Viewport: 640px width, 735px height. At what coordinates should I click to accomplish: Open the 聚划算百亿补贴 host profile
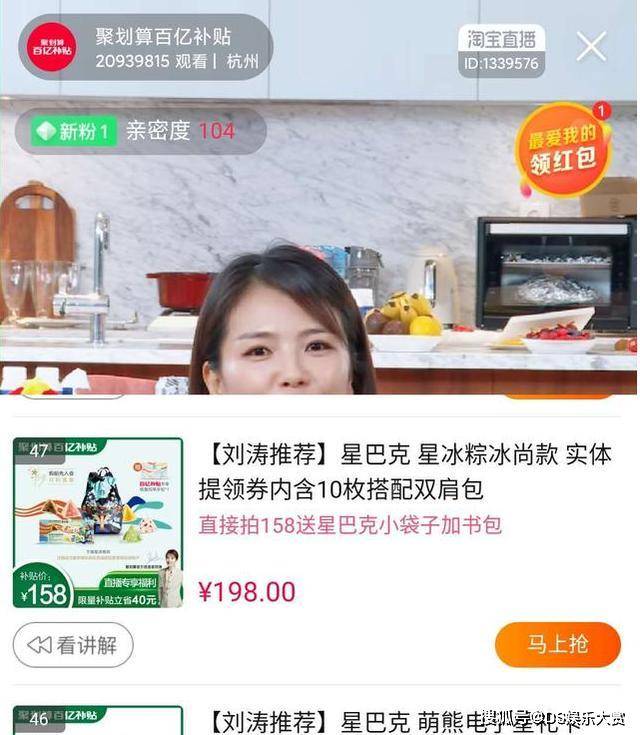click(x=52, y=47)
